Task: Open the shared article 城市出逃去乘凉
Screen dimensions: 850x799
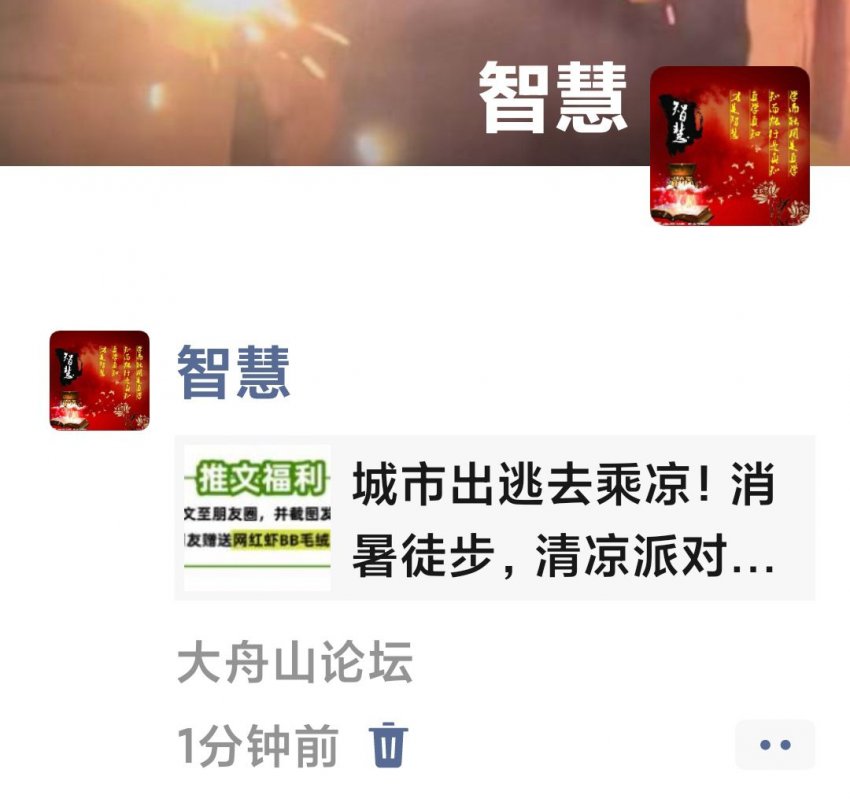Action: 494,518
